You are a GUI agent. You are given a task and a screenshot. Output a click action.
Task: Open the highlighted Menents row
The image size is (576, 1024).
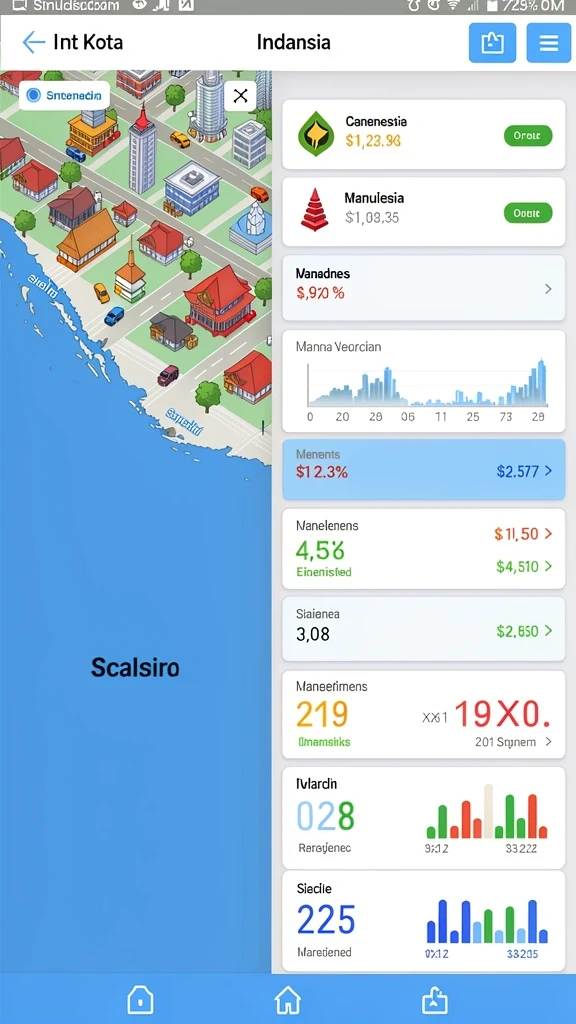point(423,470)
